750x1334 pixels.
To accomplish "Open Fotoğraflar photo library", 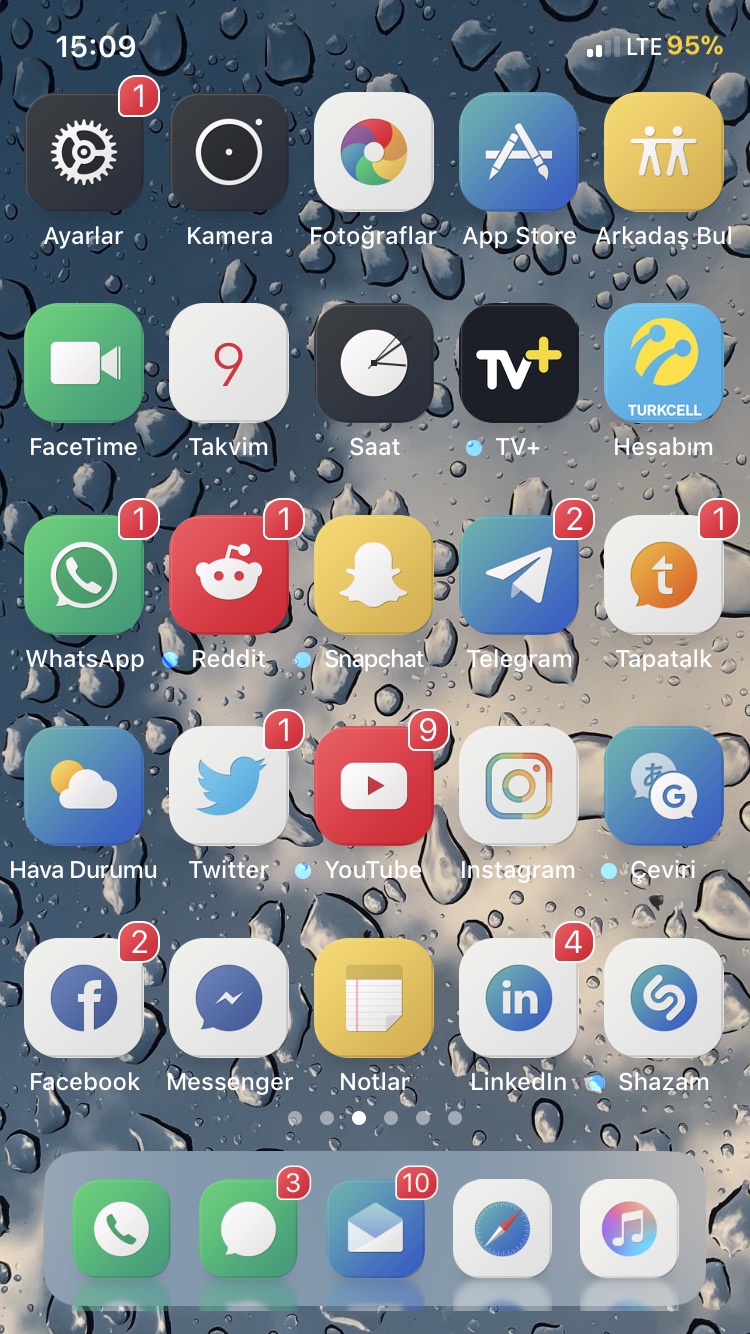I will (x=374, y=153).
